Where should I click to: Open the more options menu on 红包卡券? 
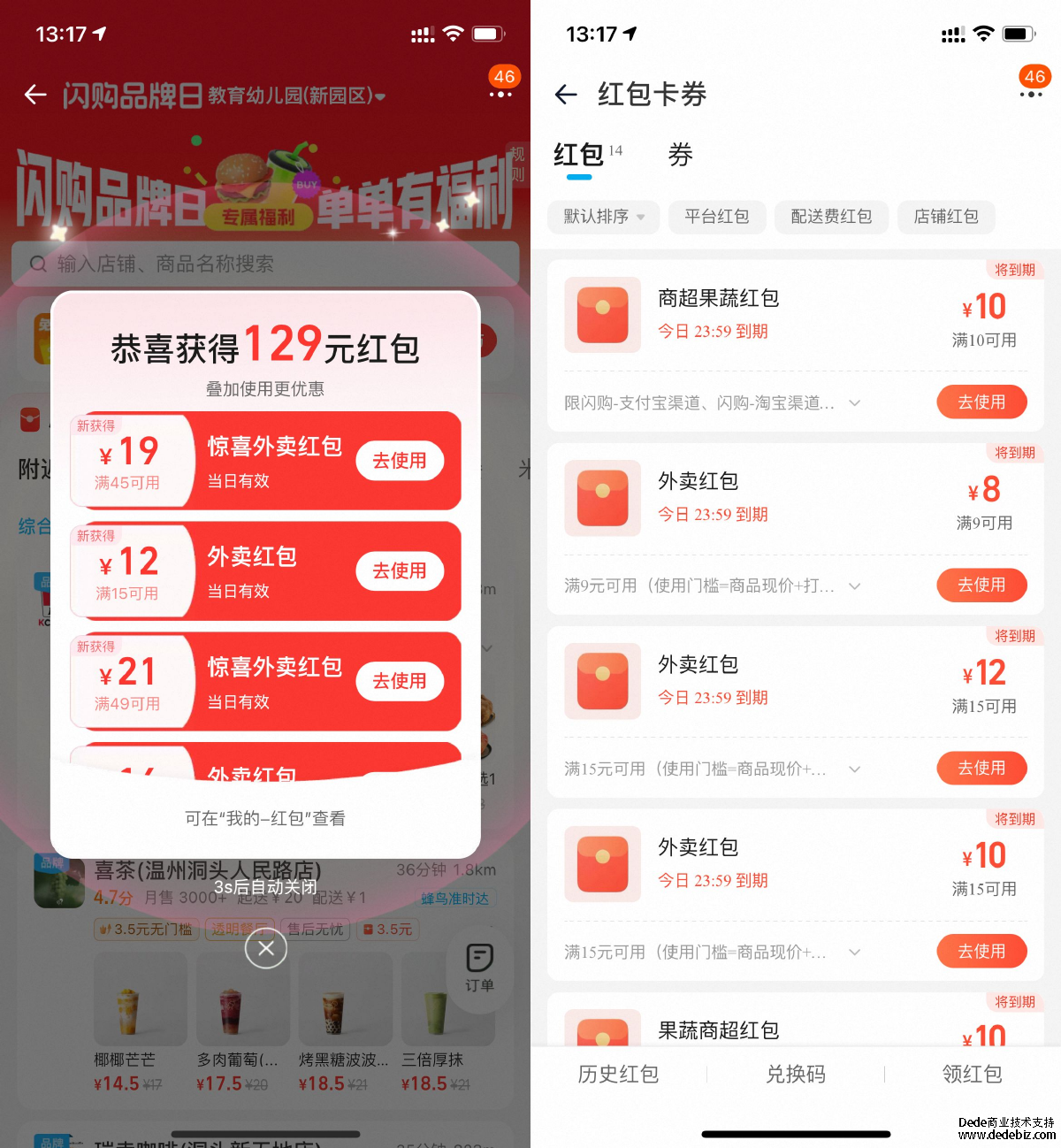(x=1031, y=95)
